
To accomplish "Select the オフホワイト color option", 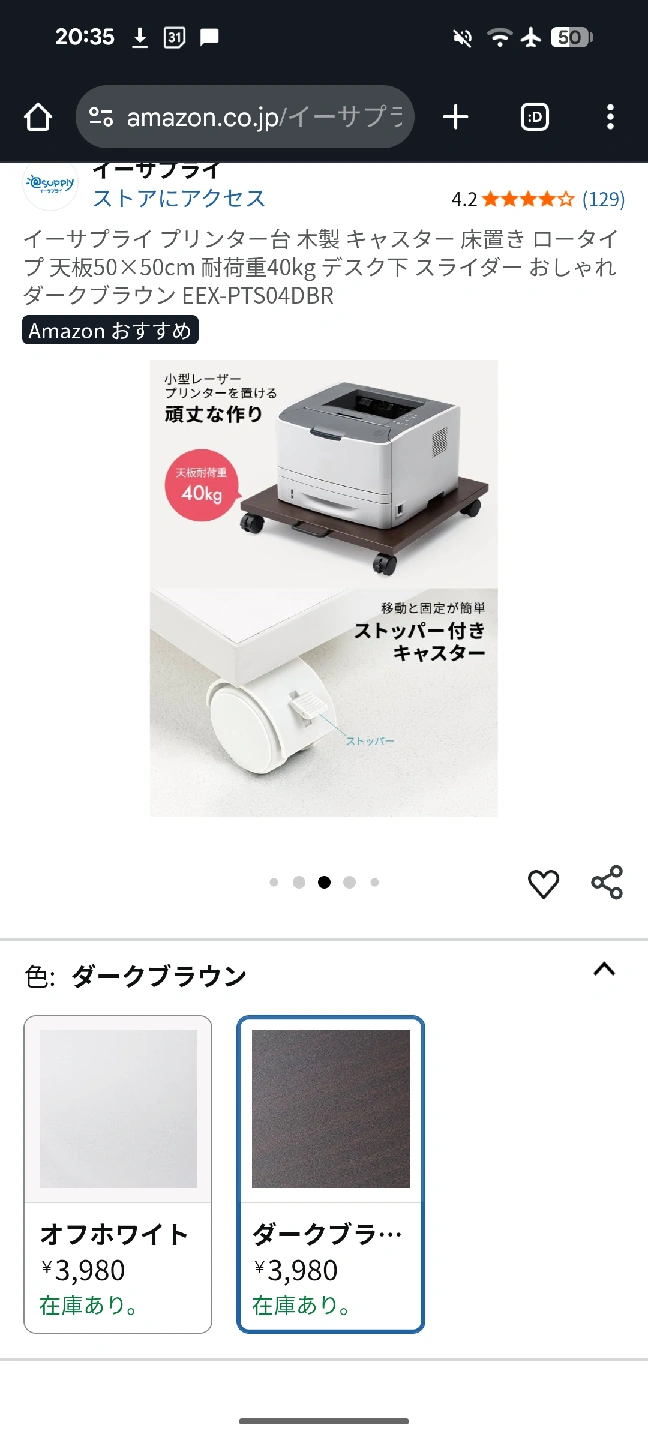I will click(118, 1173).
